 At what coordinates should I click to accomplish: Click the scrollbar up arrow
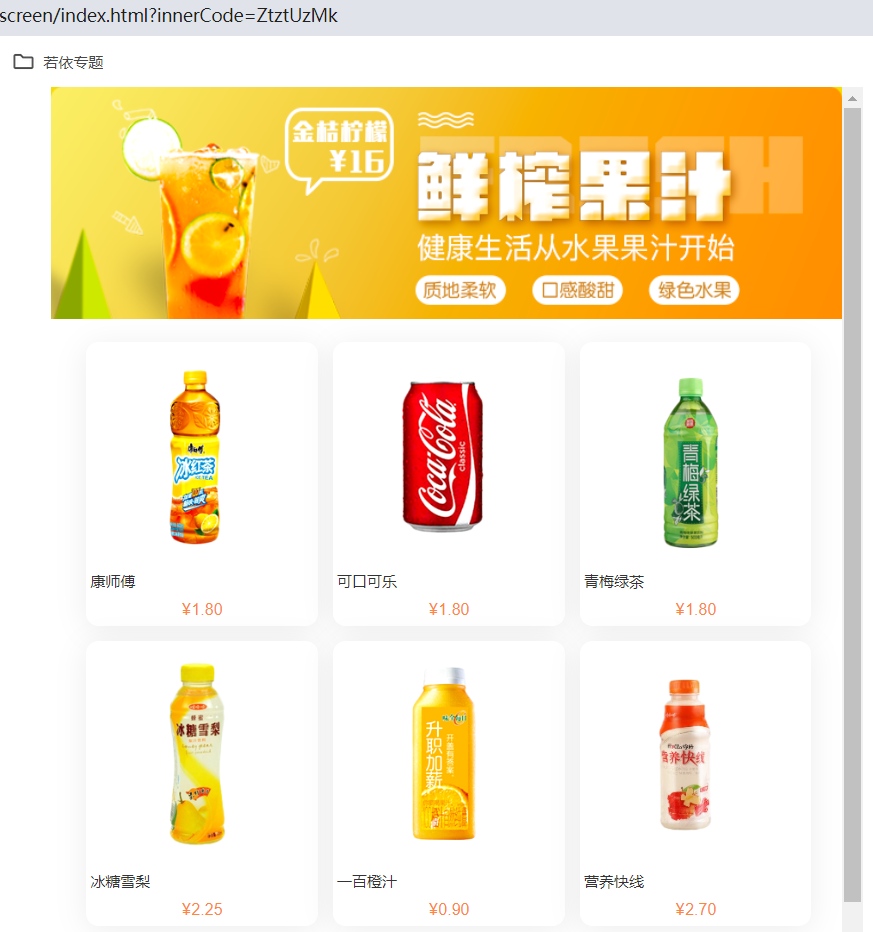click(x=852, y=98)
